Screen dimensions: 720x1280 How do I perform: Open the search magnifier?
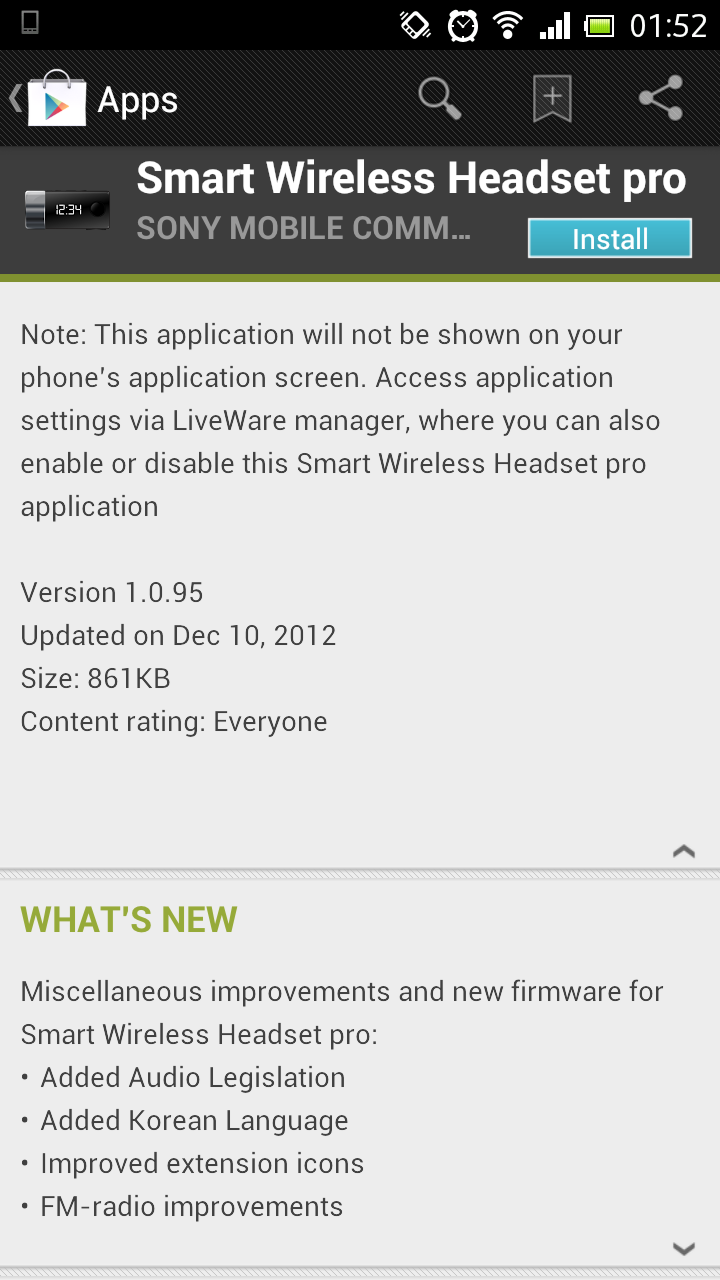(439, 99)
